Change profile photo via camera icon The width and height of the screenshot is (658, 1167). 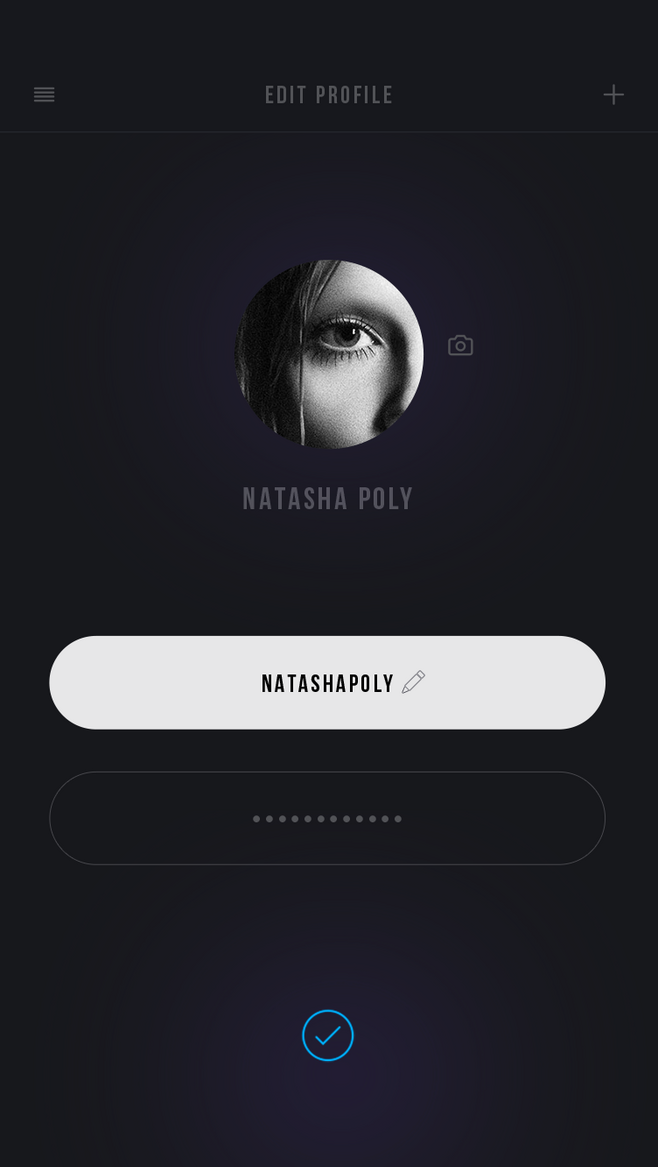(x=461, y=345)
